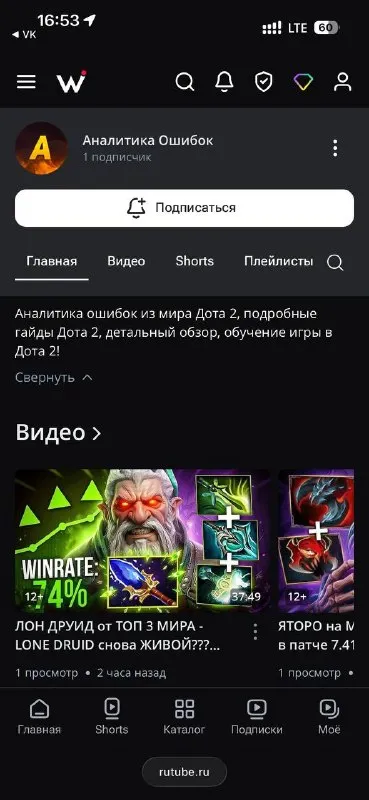
Task: Open options menu for ЛОН ДРУИД video
Action: [x=255, y=632]
